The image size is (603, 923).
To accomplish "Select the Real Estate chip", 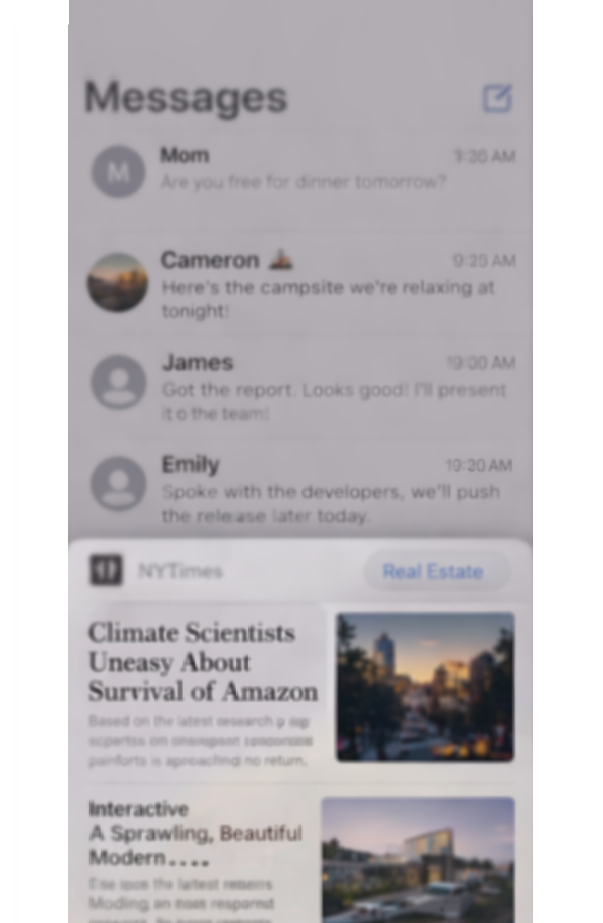I will pos(433,572).
